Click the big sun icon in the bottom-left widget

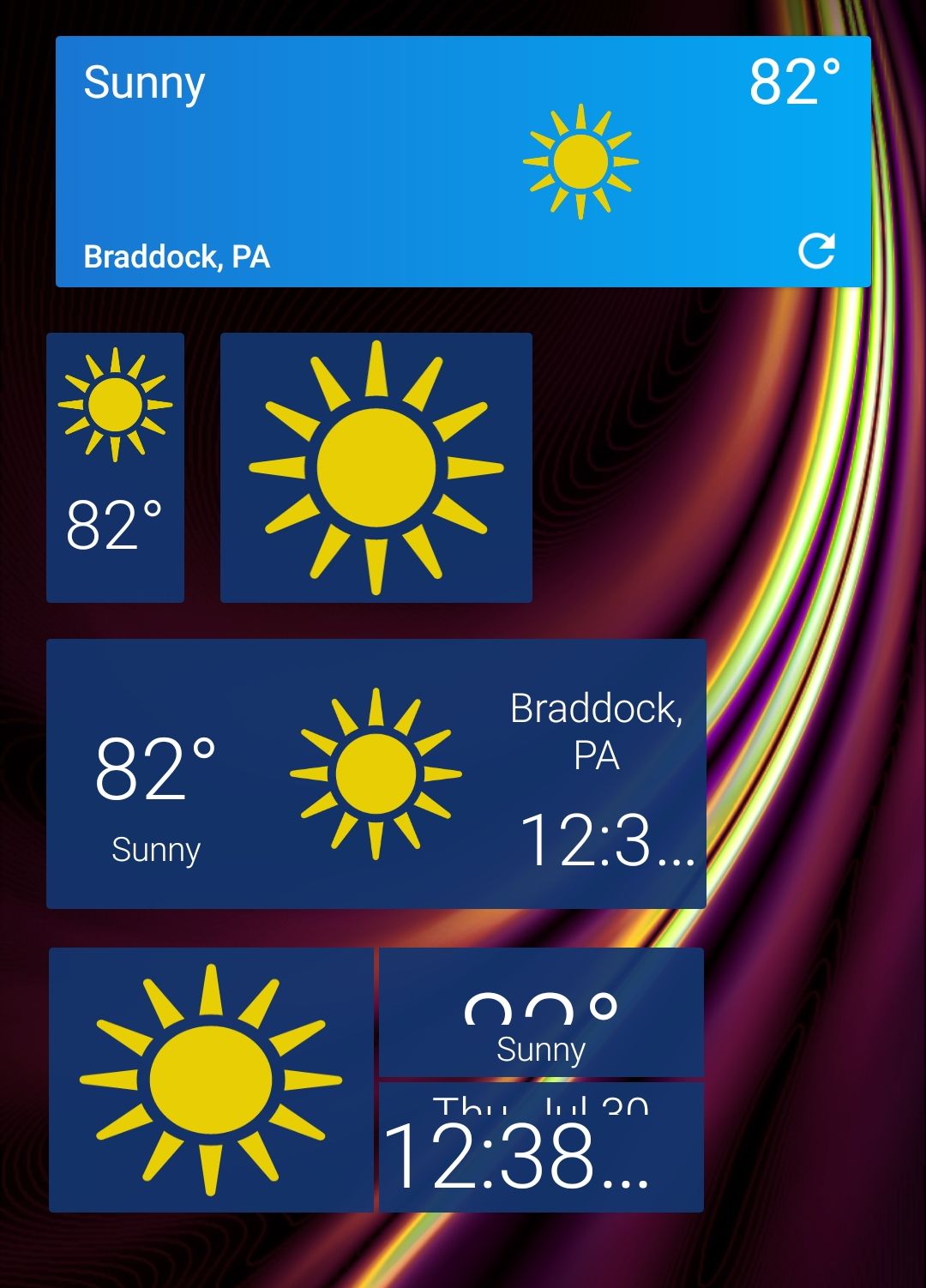pyautogui.click(x=210, y=1076)
